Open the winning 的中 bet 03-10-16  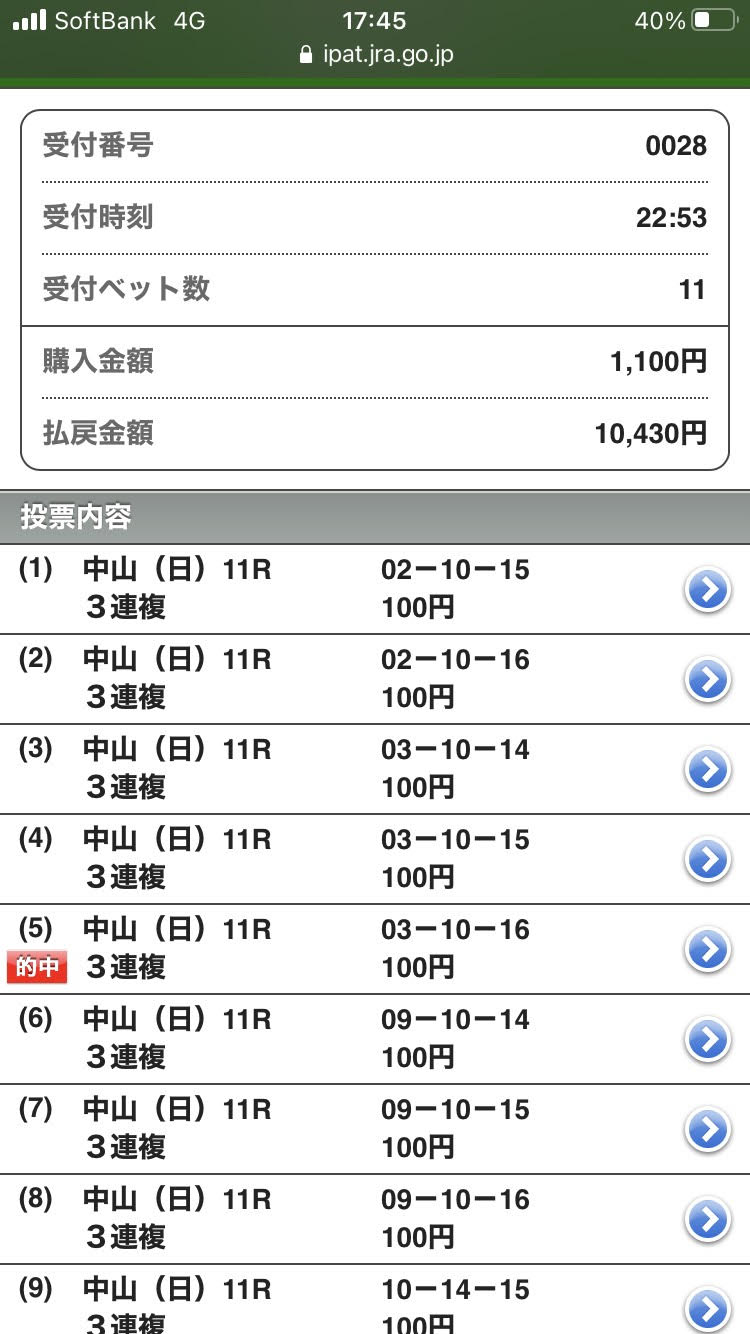[x=707, y=950]
